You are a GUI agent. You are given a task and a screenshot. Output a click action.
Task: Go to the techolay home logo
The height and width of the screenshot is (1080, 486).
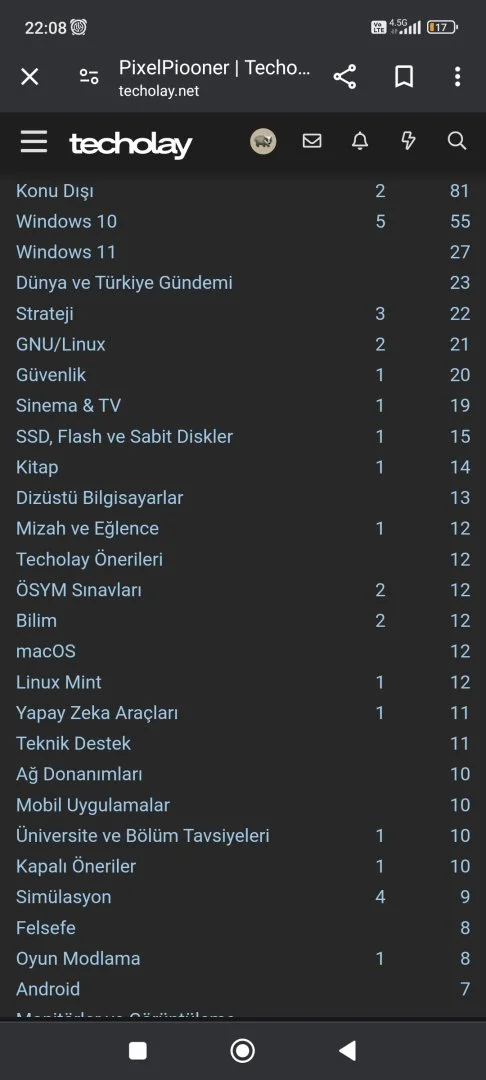[x=131, y=143]
